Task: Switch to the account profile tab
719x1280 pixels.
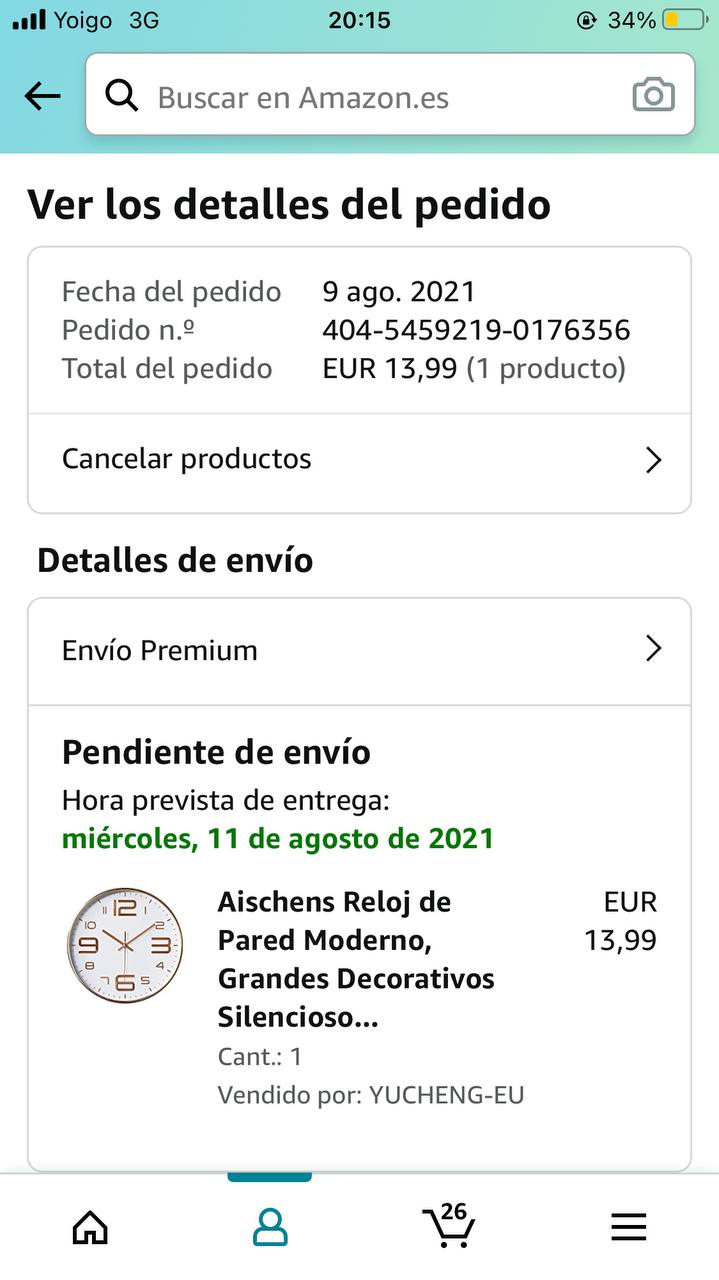Action: [x=270, y=1226]
